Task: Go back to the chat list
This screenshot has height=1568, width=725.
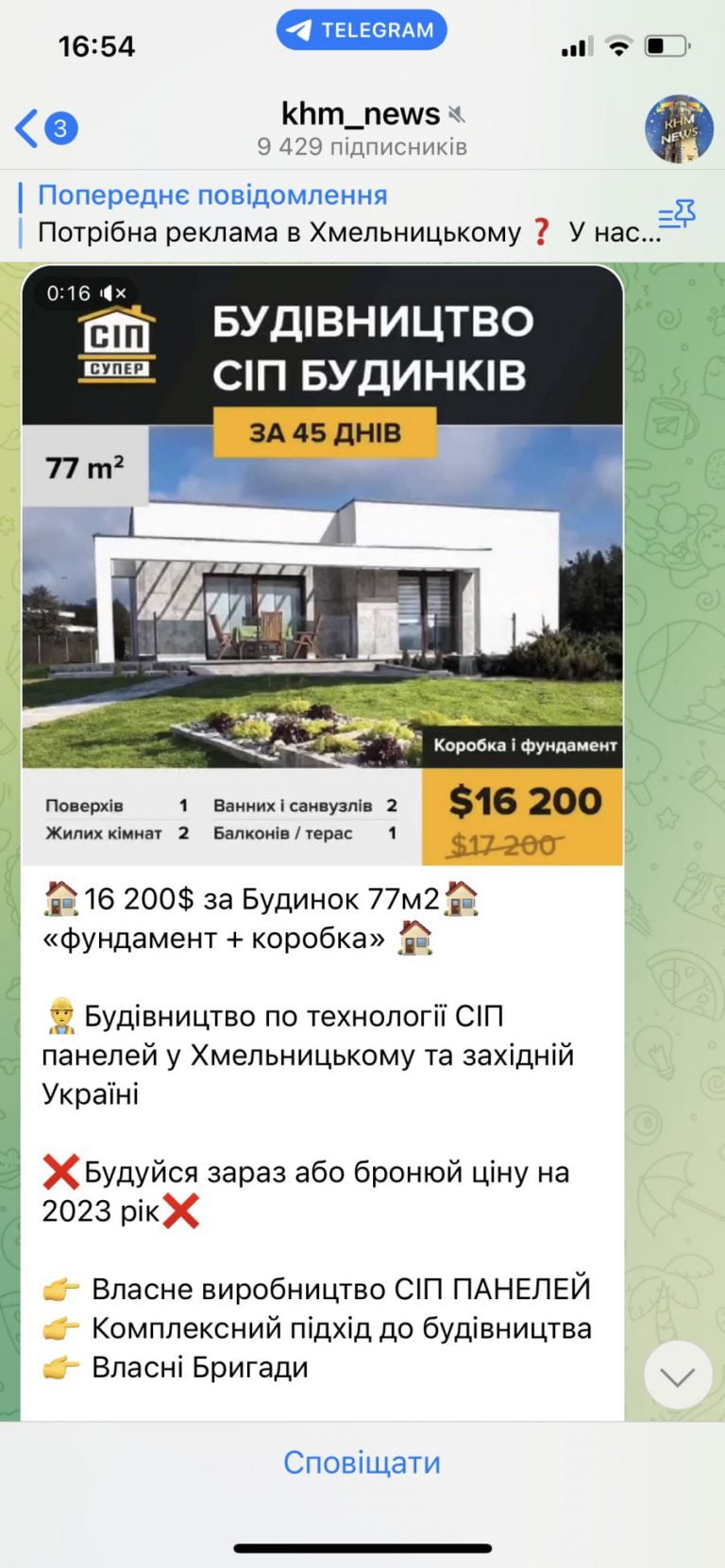Action: pos(42,128)
